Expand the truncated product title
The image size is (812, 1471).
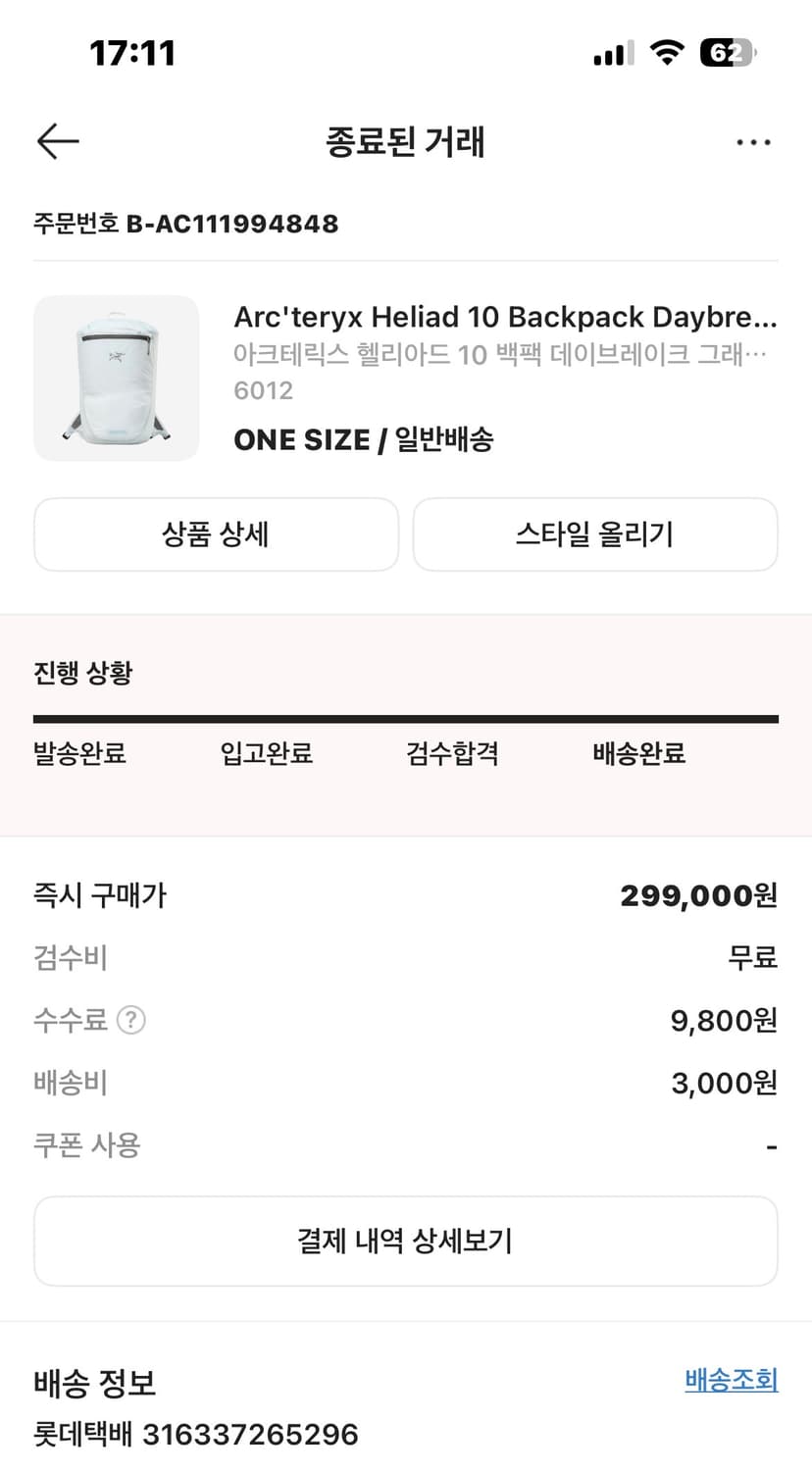[504, 316]
